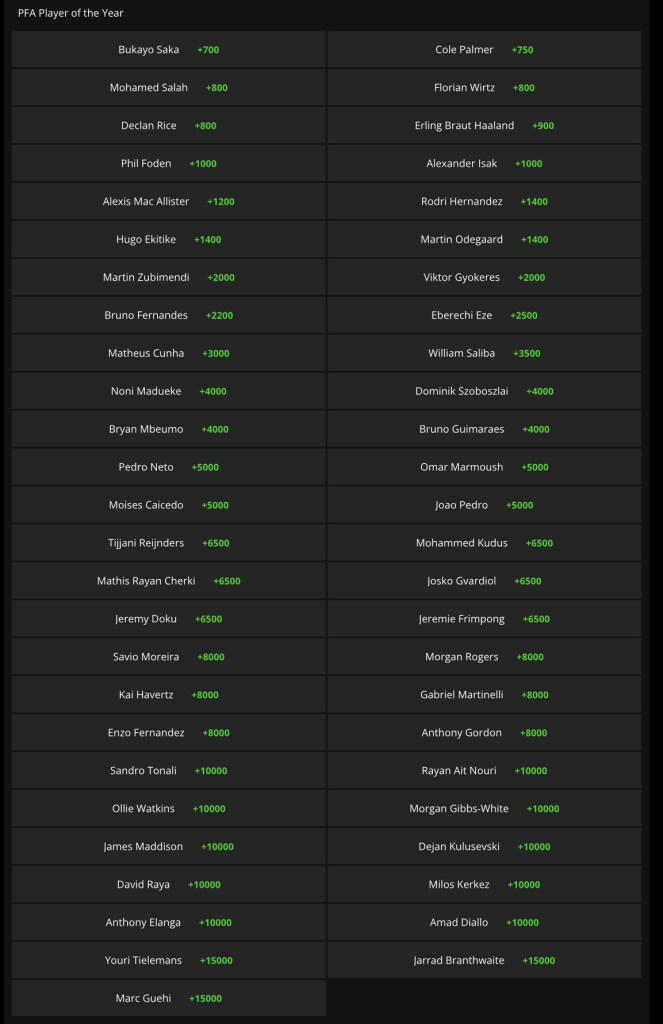Screen dimensions: 663x1024
Task: Pick Marc Guehi at +15000
Action: pyautogui.click(x=168, y=998)
